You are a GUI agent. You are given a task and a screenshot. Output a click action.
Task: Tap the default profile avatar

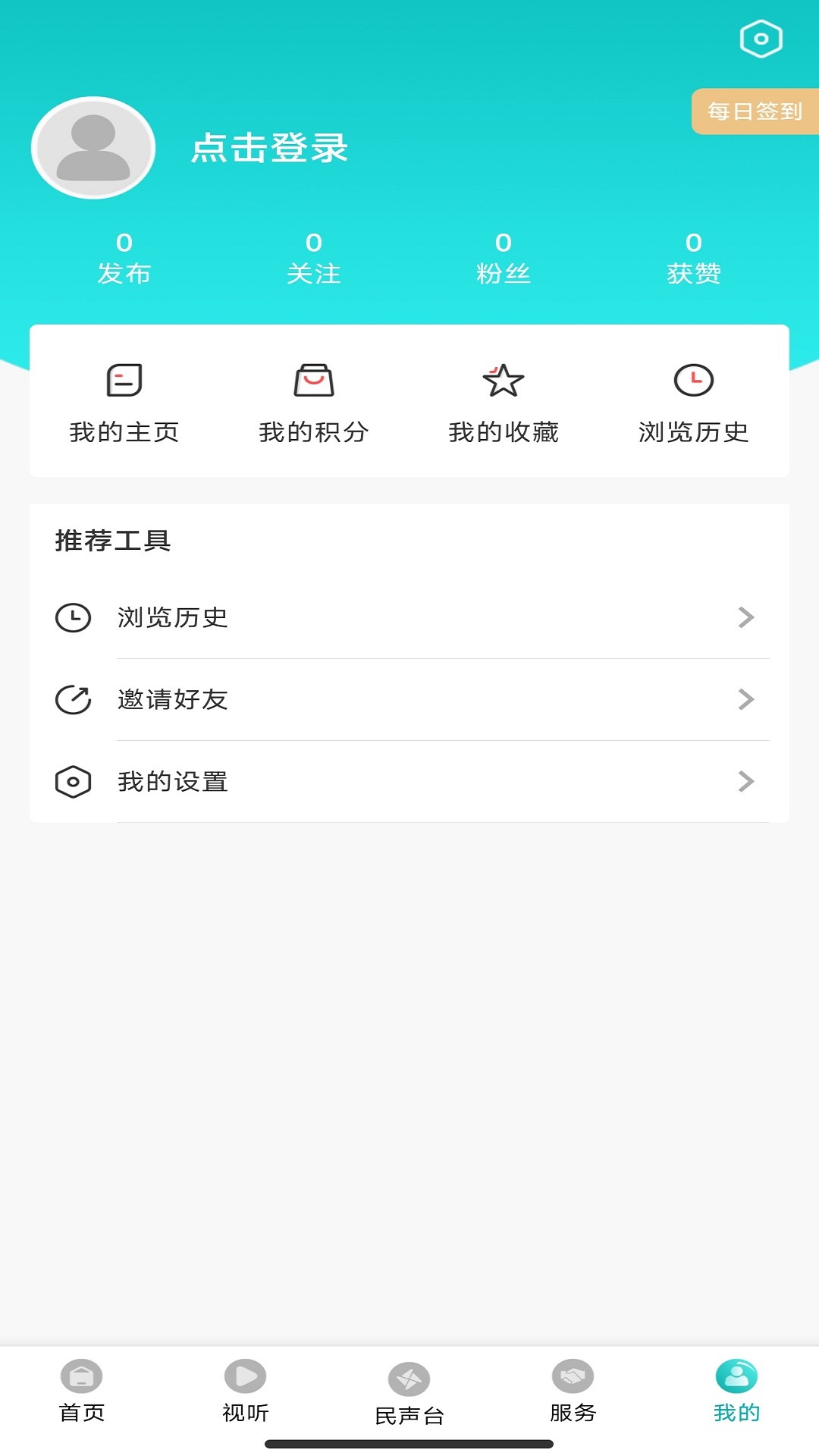point(93,148)
